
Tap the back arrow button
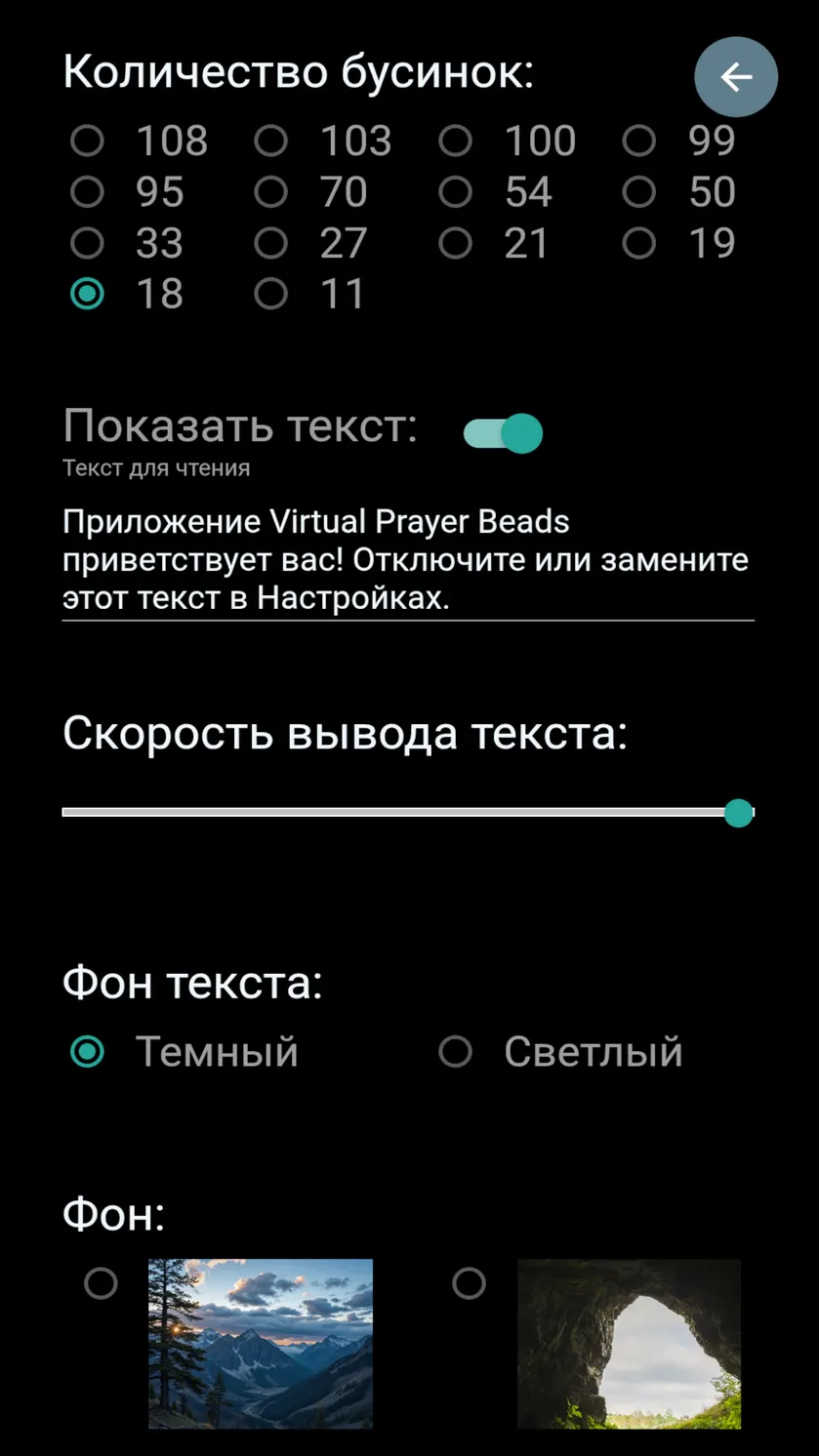[x=736, y=77]
